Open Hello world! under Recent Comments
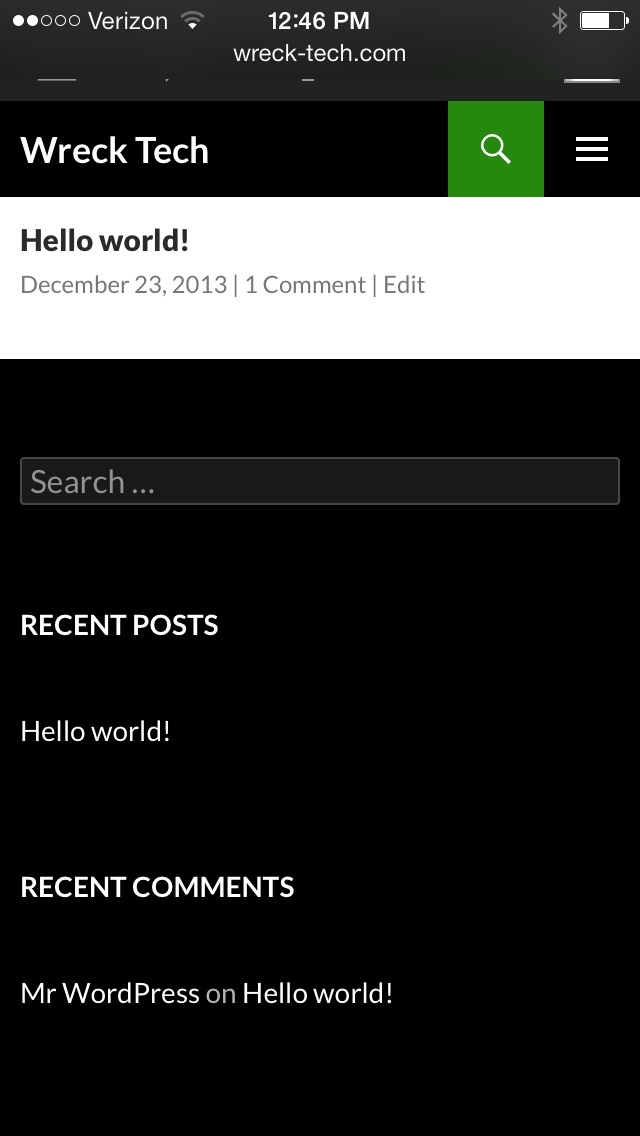640x1136 pixels. coord(317,993)
